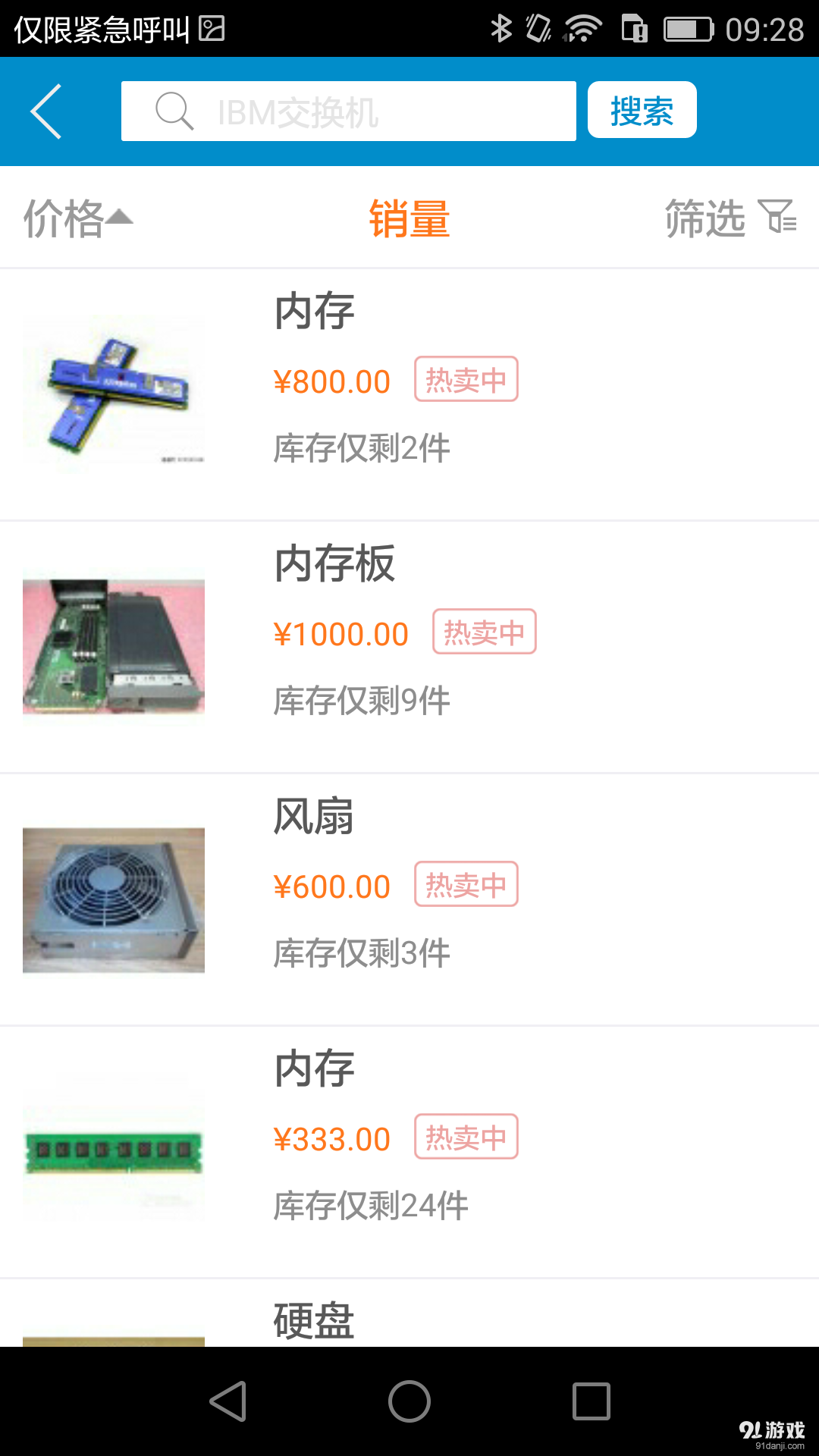Tap the Wi-Fi icon in status bar

[585, 27]
